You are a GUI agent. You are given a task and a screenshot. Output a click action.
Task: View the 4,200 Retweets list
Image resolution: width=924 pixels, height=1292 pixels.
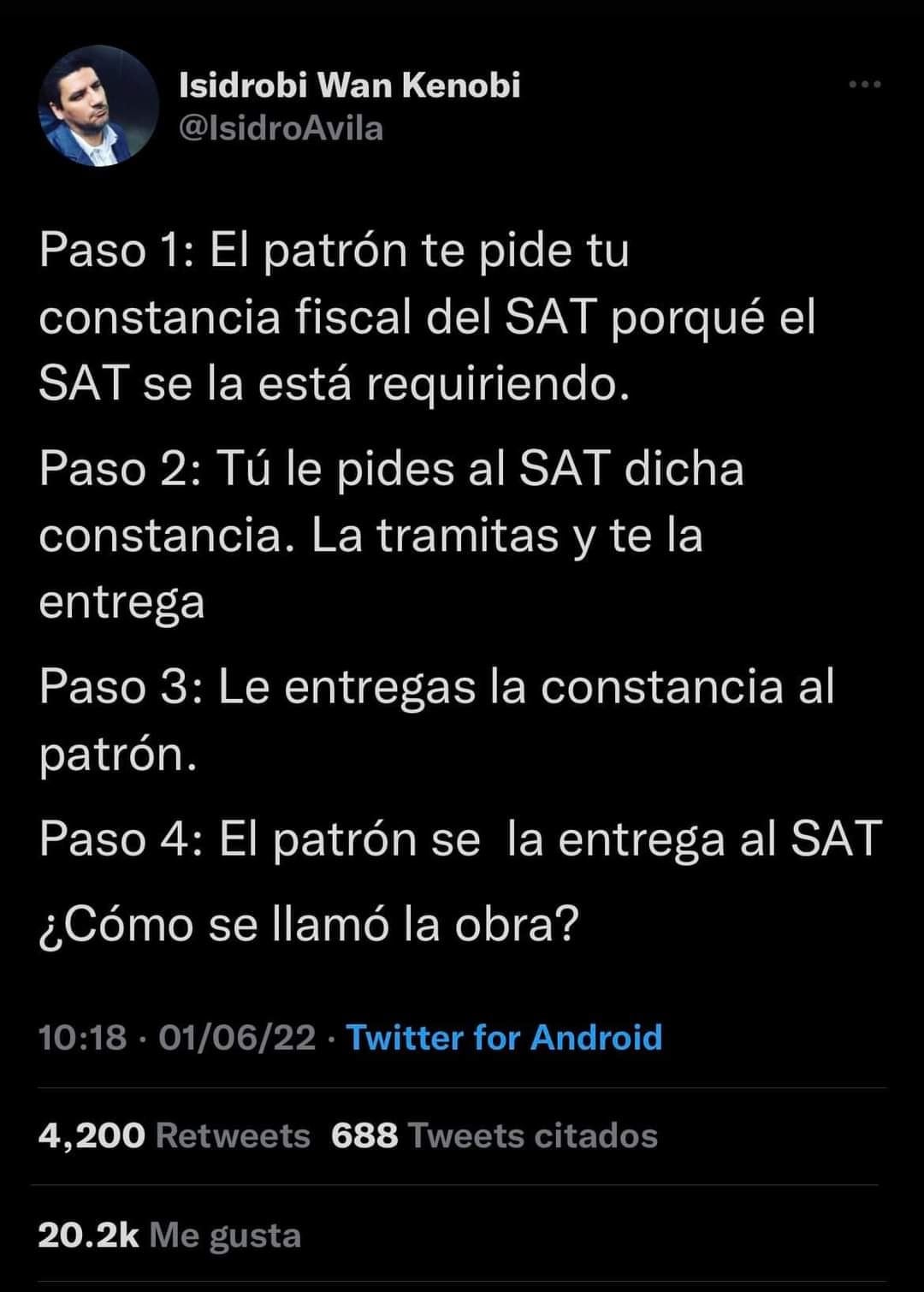pos(174,1135)
